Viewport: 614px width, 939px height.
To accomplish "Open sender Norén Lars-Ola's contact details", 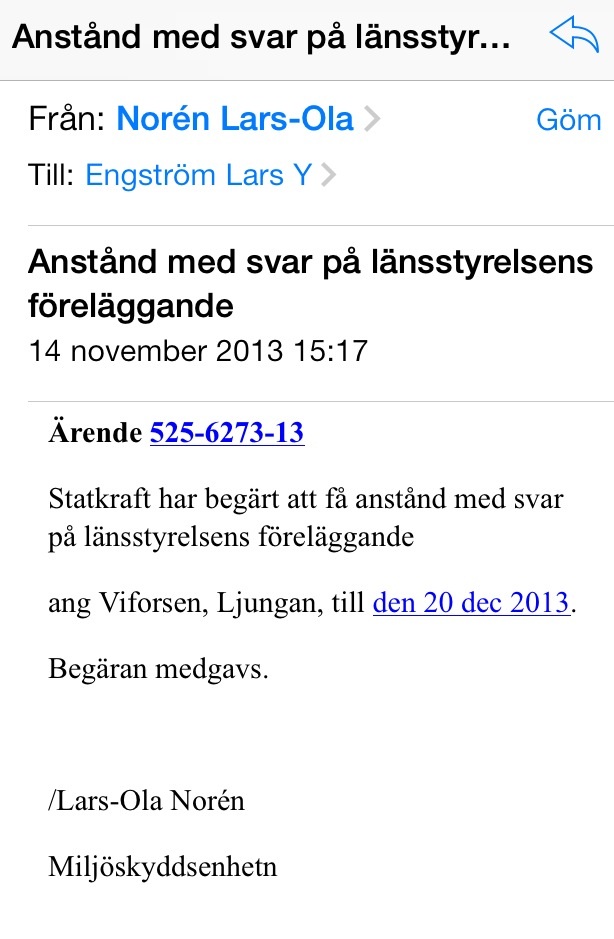I will pos(235,120).
